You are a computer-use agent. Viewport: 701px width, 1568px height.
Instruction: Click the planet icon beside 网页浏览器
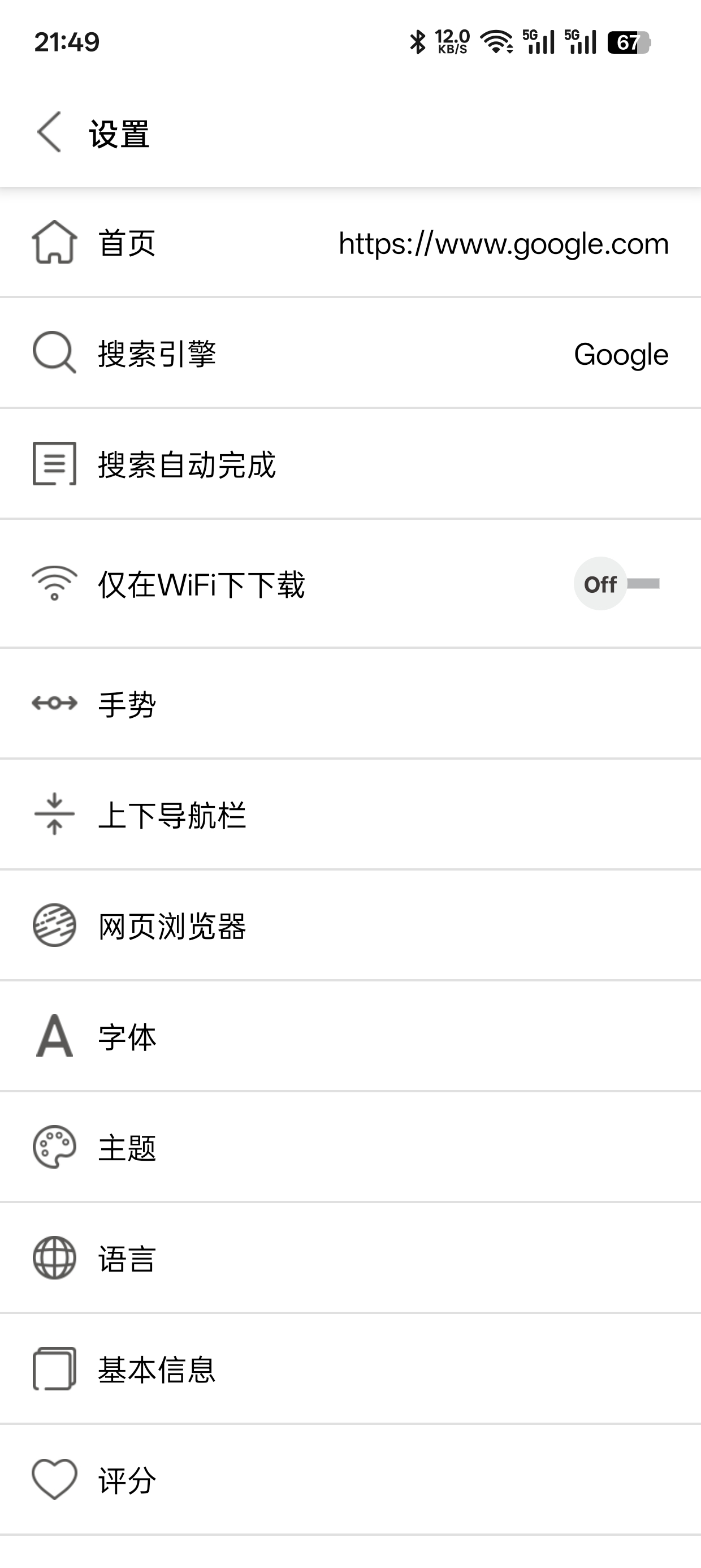coord(54,927)
